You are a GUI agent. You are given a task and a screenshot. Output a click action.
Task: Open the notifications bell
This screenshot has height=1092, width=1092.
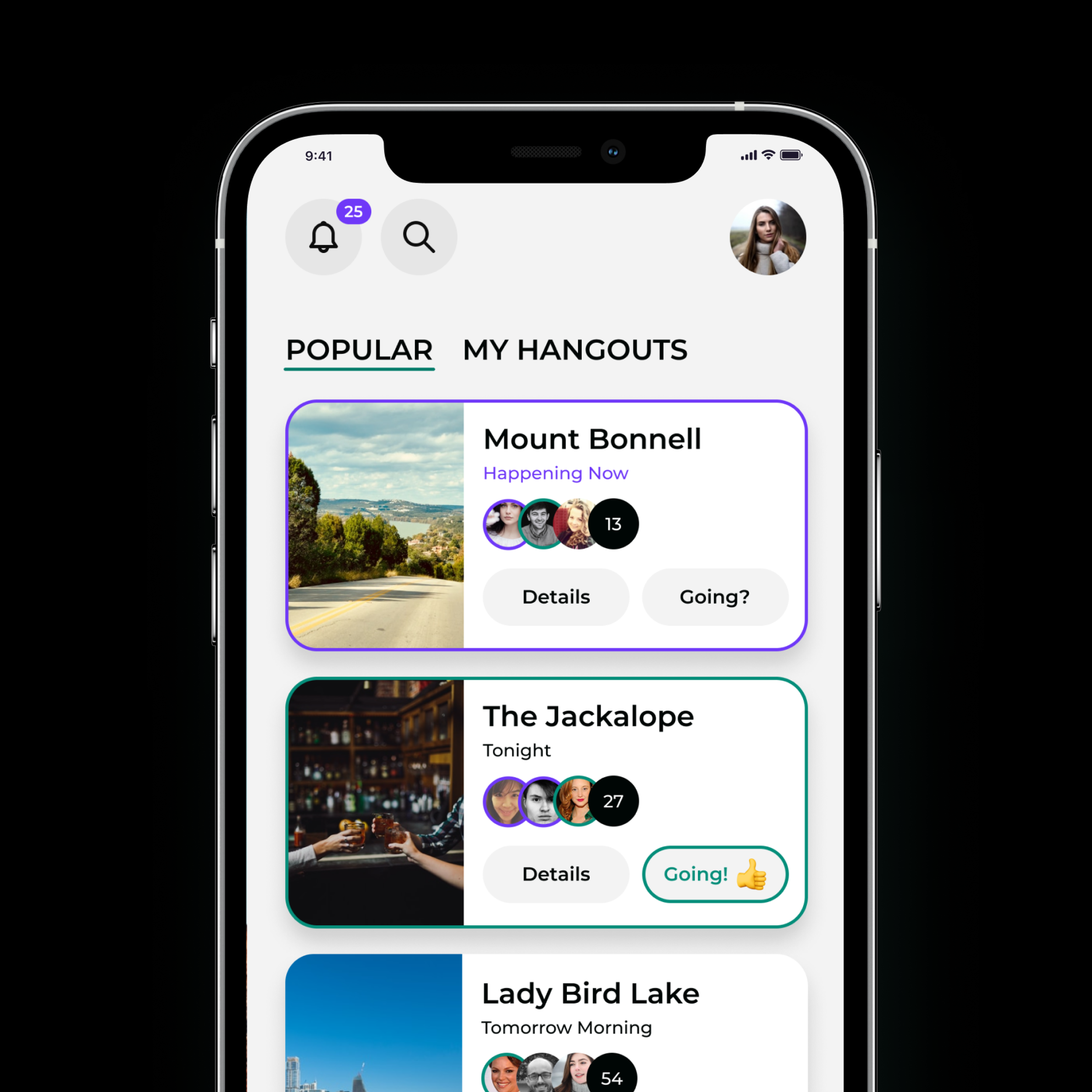[323, 237]
